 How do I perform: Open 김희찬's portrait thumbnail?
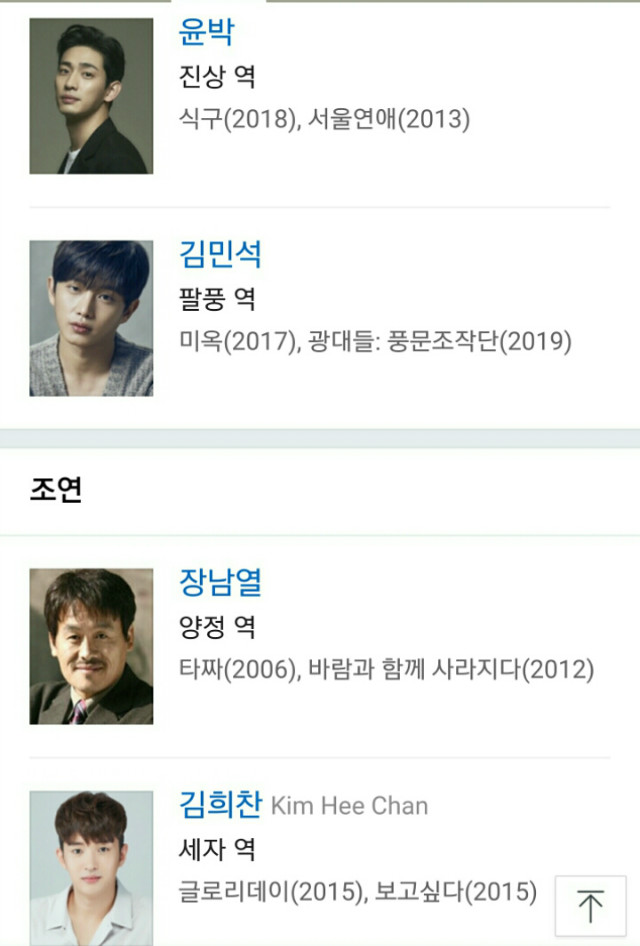[x=91, y=866]
